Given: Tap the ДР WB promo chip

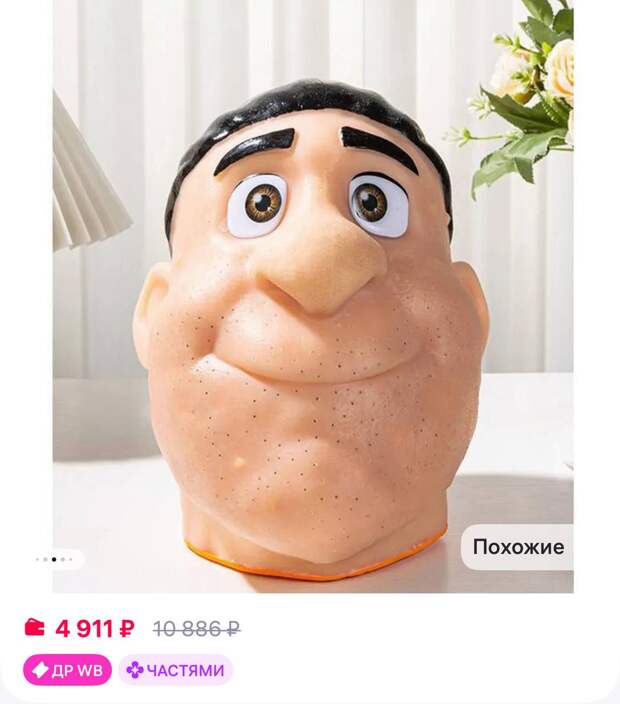Looking at the screenshot, I should point(67,670).
